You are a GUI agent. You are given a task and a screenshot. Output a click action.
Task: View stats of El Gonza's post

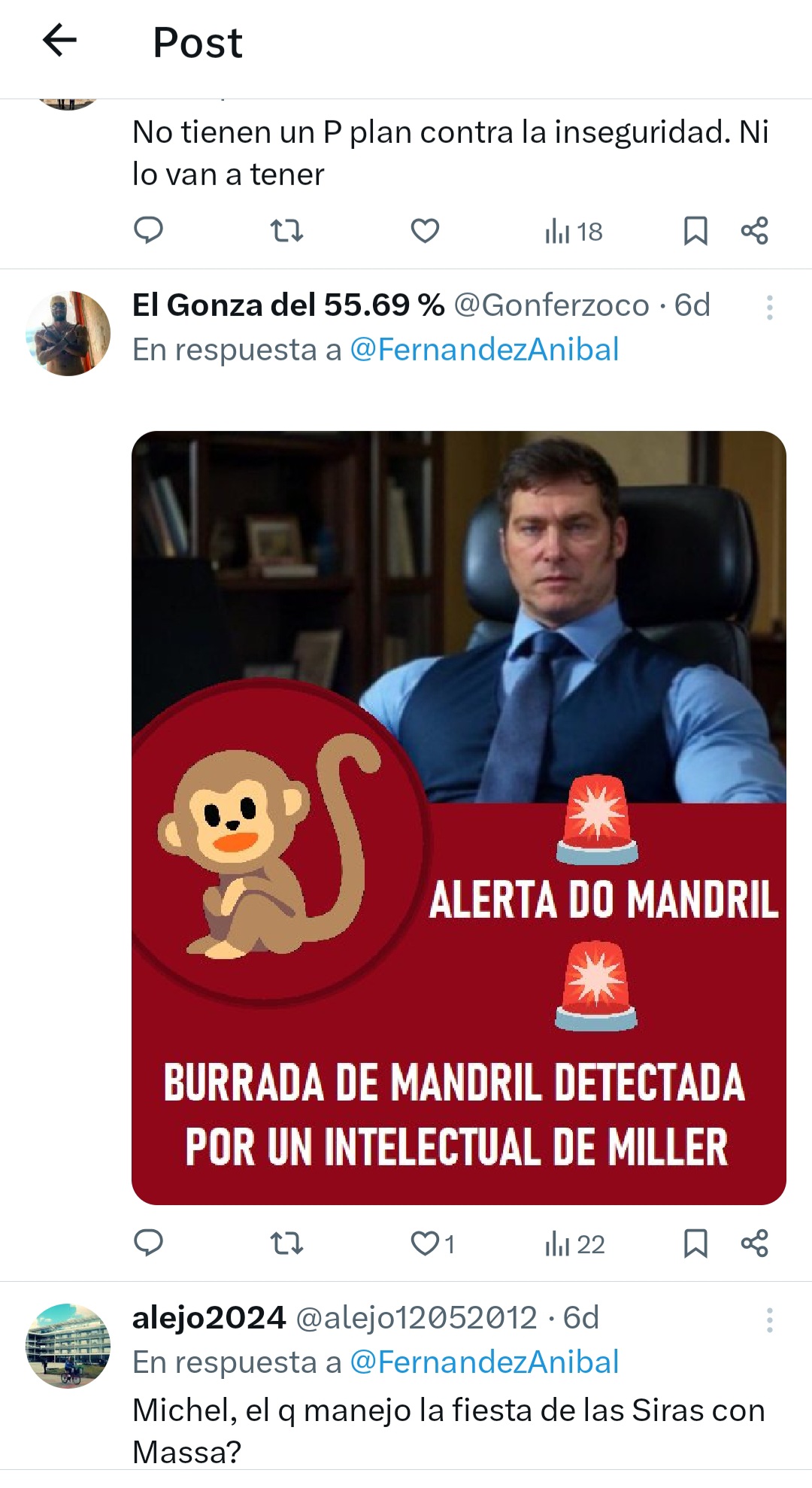pos(574,1244)
